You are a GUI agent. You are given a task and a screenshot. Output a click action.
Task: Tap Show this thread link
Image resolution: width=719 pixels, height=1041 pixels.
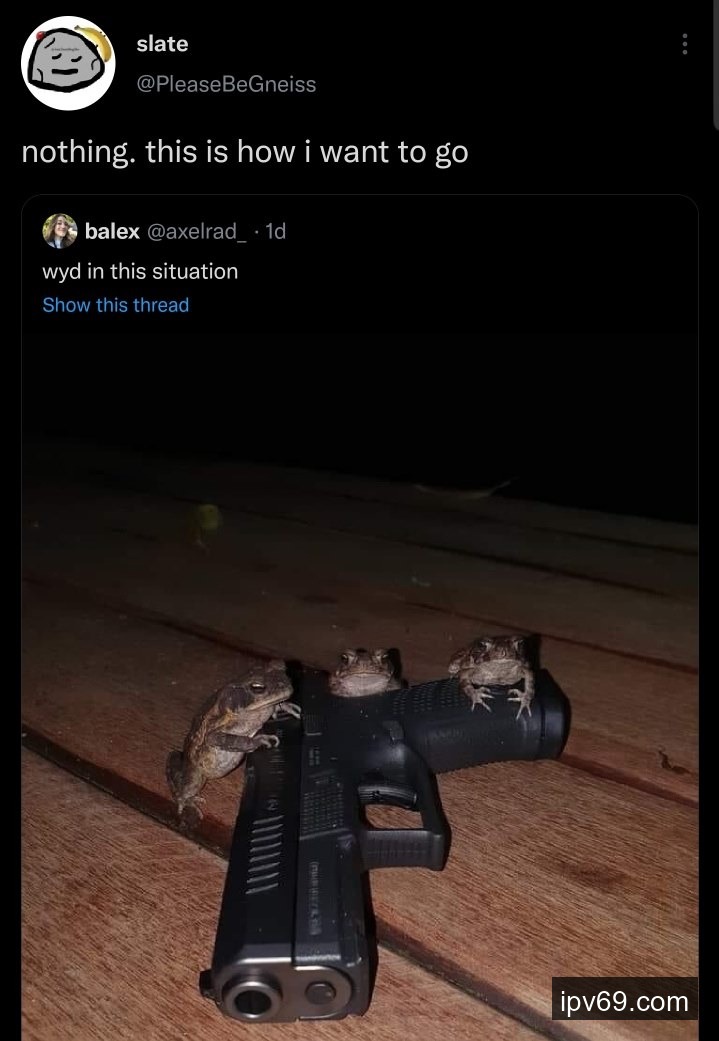115,305
